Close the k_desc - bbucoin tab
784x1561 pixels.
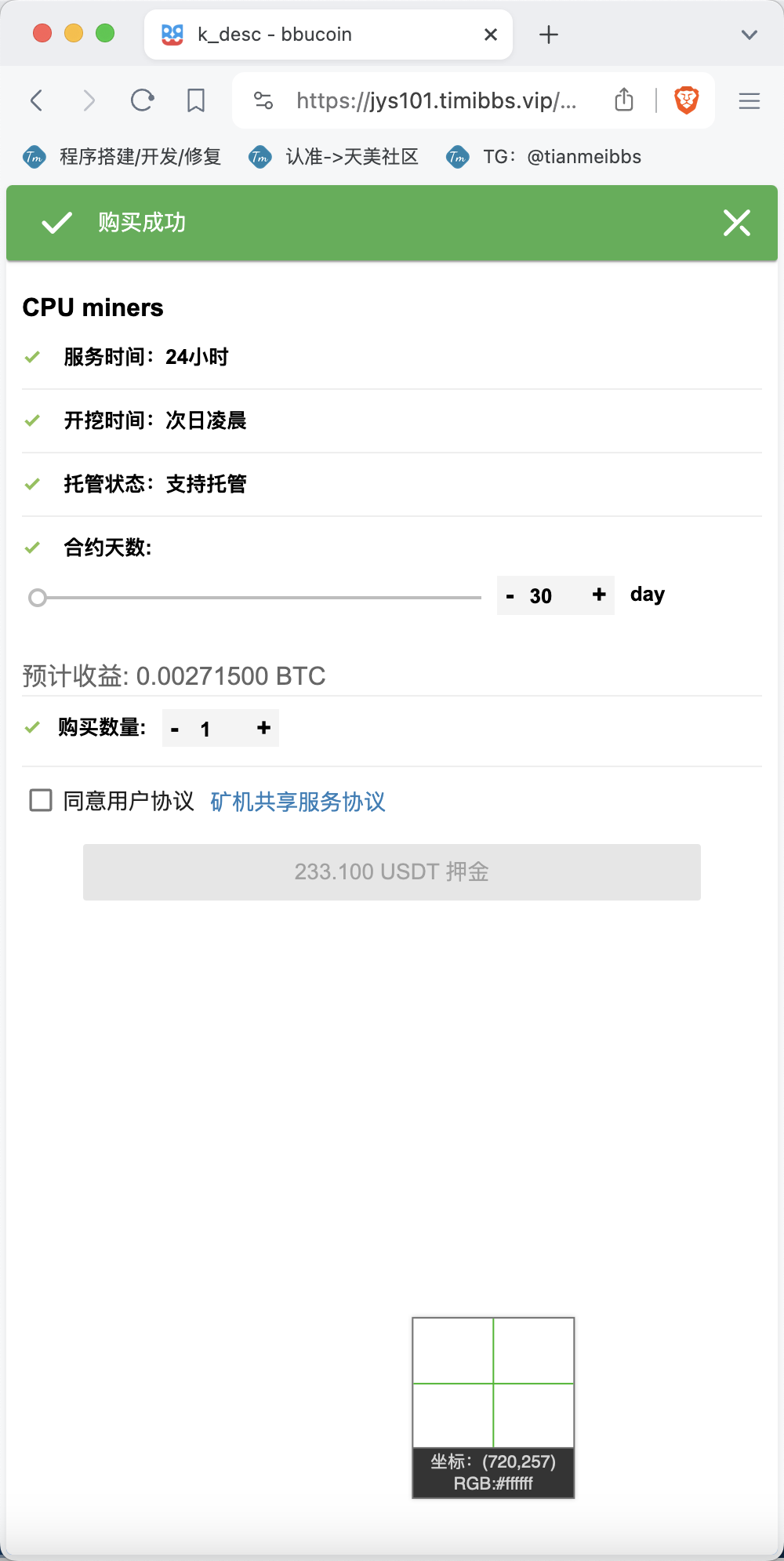click(491, 35)
